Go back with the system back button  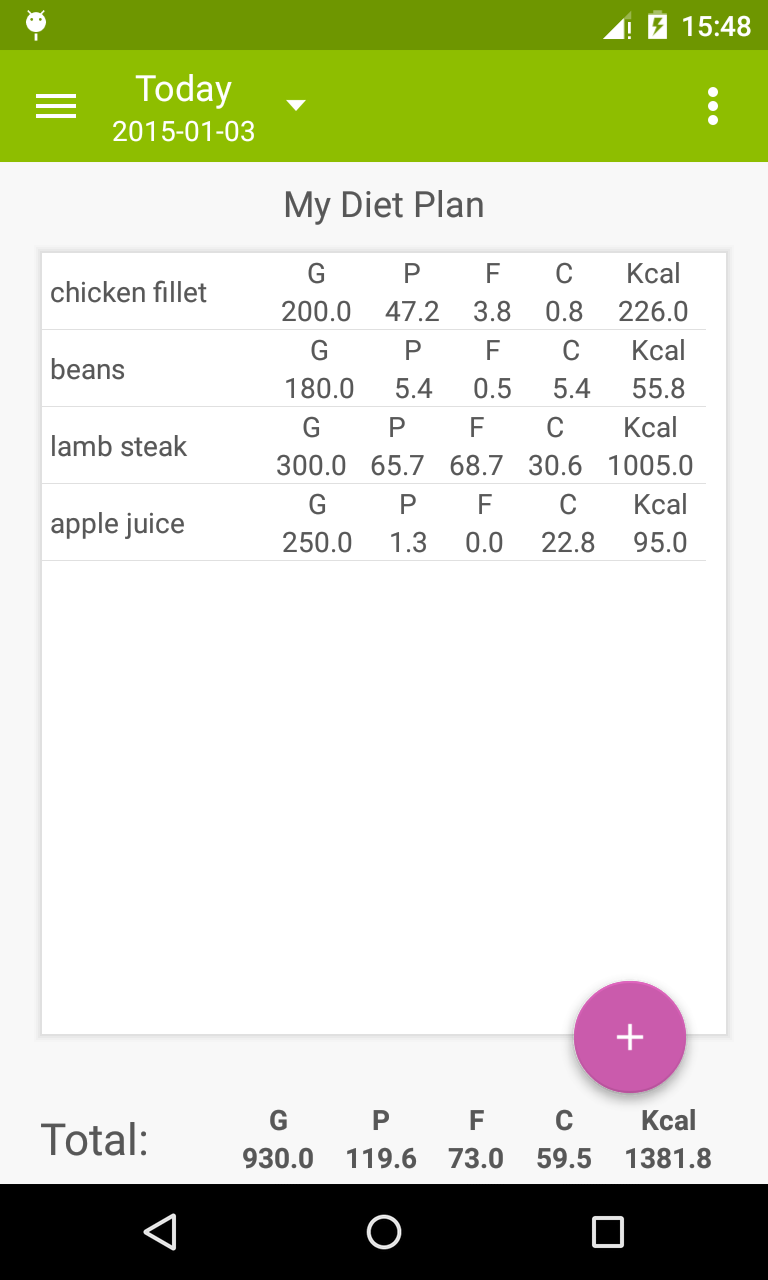pos(160,1232)
